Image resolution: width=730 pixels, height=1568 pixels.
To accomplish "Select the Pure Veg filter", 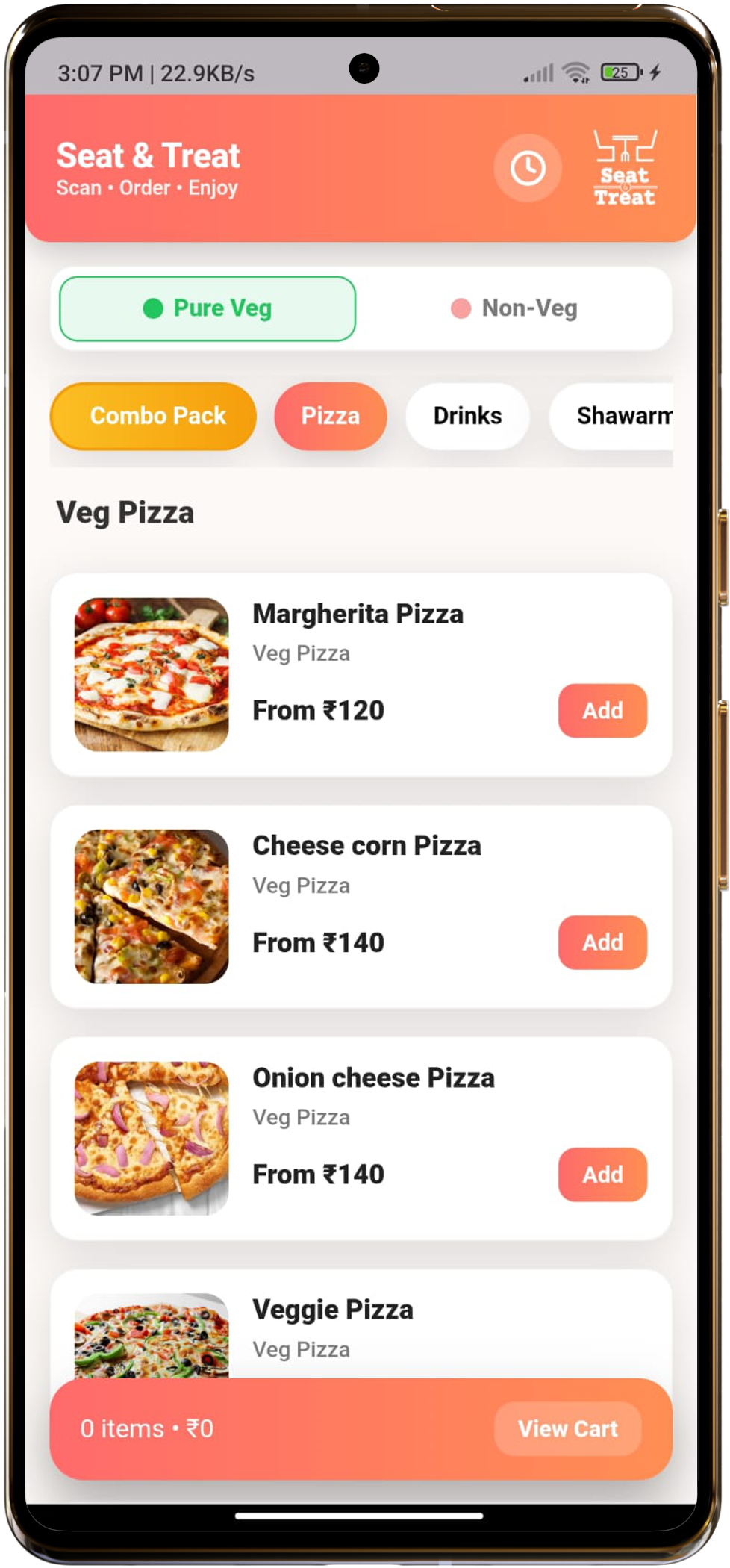I will [x=208, y=308].
